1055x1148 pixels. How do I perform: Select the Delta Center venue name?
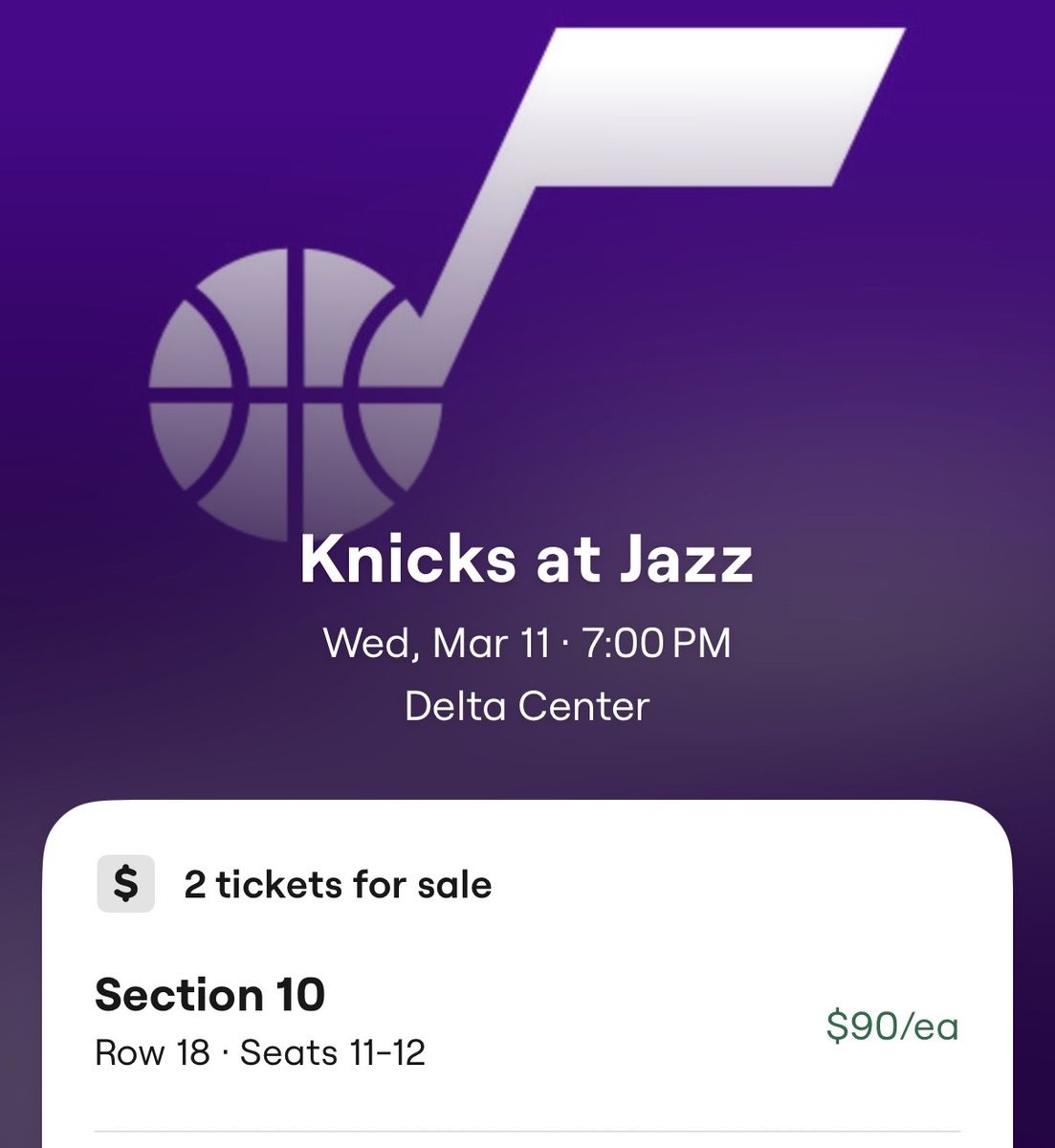pos(527,708)
